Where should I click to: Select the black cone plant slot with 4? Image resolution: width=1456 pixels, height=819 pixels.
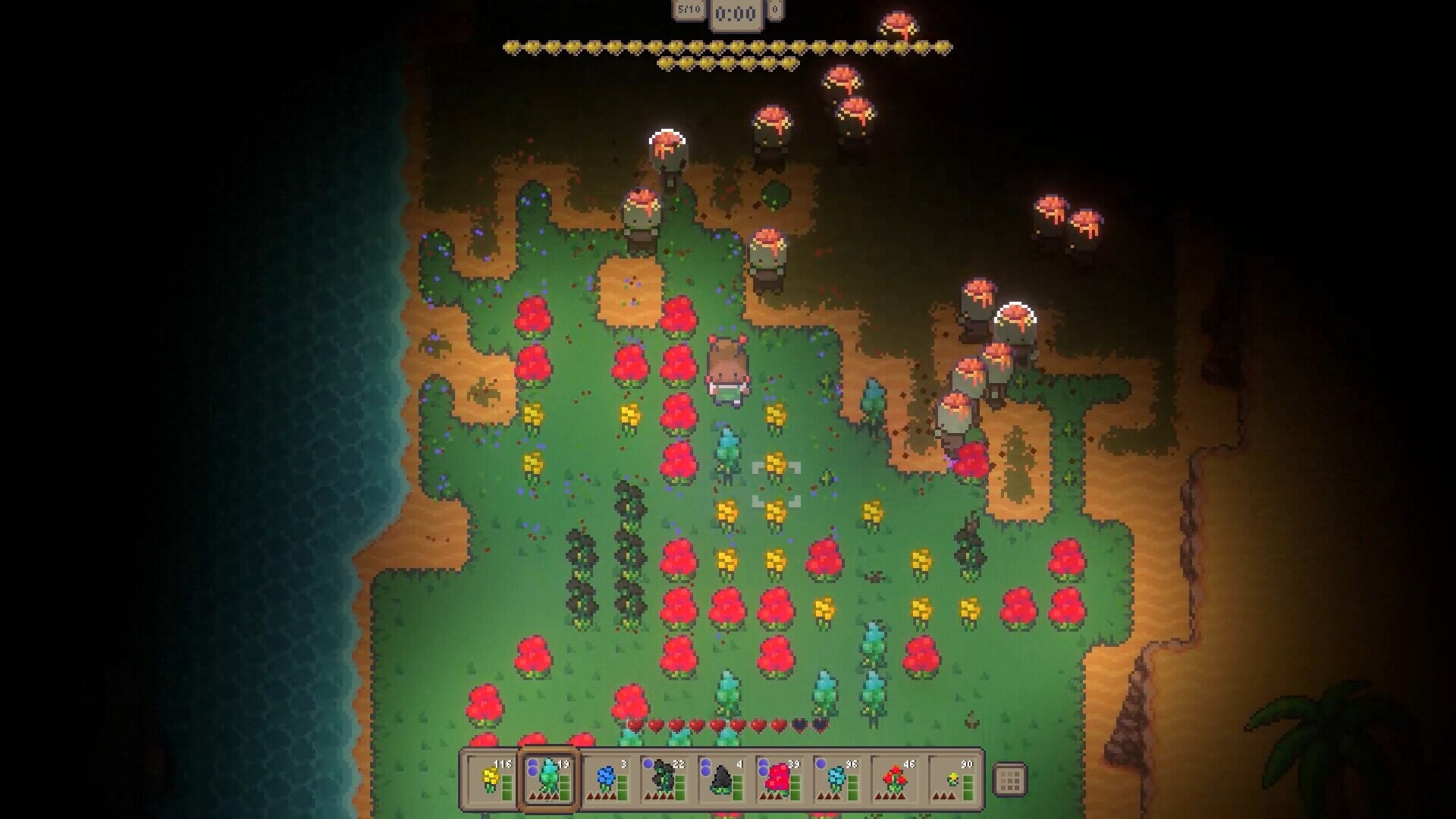coord(721,780)
